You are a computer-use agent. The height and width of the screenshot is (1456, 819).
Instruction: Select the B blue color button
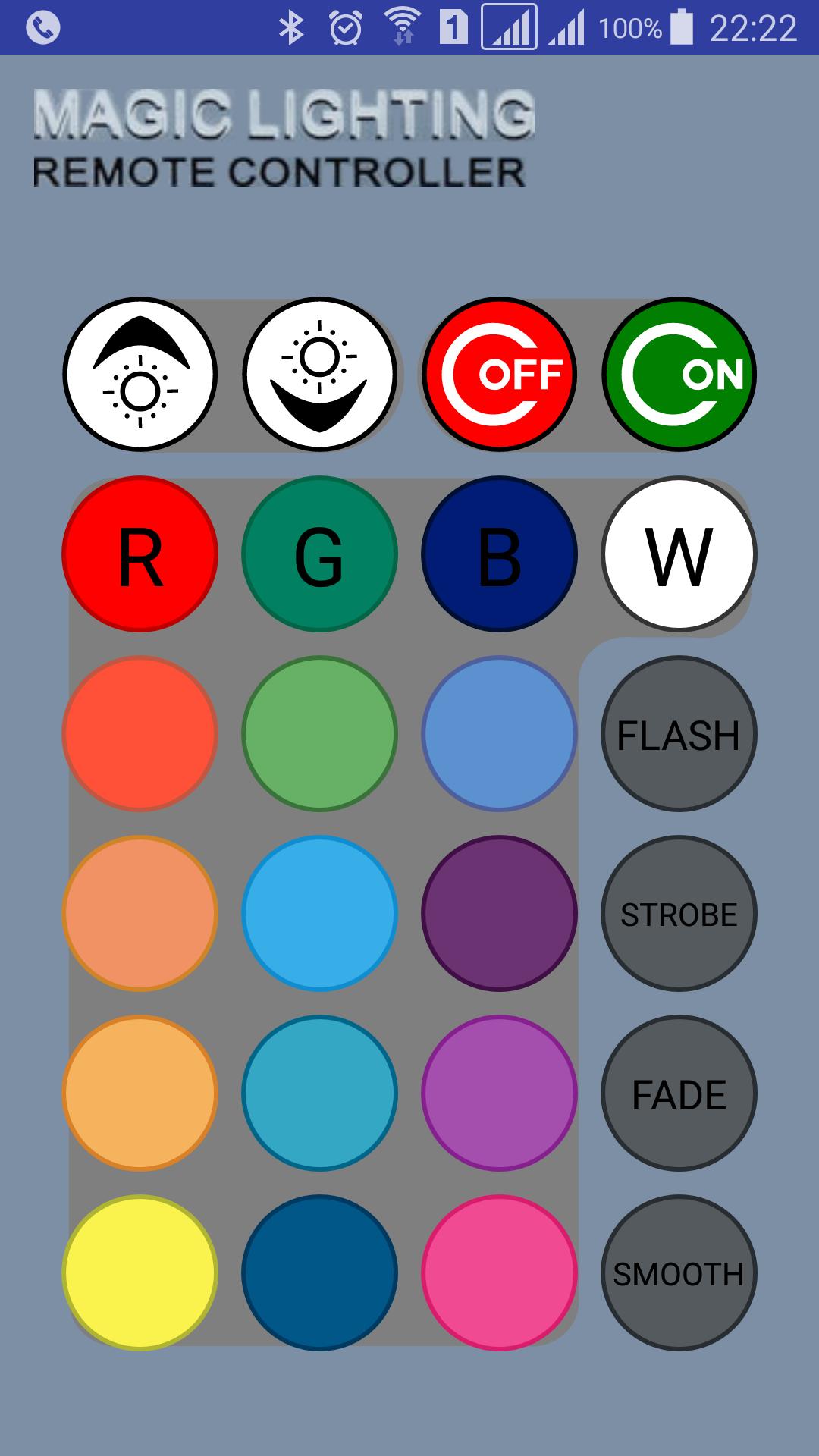[499, 555]
